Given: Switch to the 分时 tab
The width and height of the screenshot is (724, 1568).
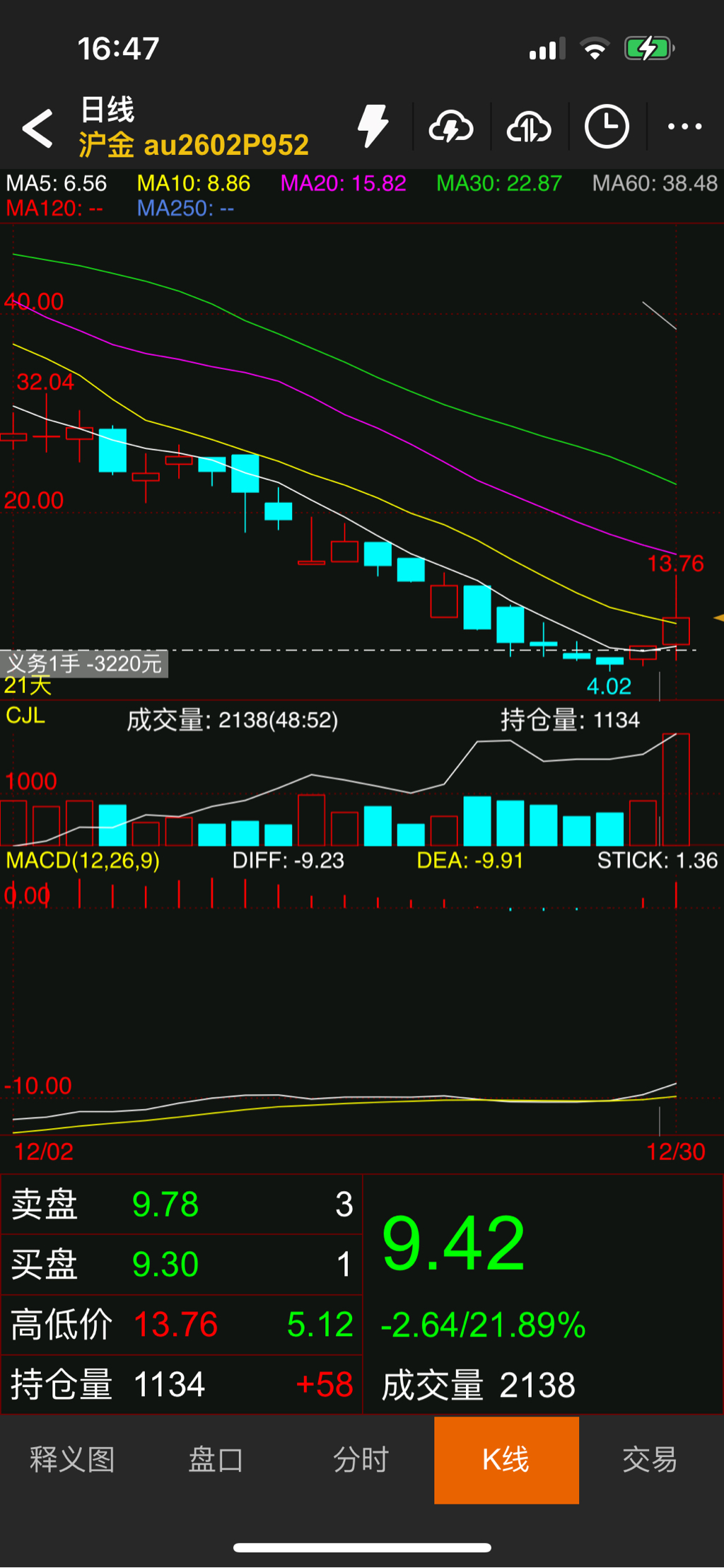Looking at the screenshot, I should click(x=361, y=1459).
